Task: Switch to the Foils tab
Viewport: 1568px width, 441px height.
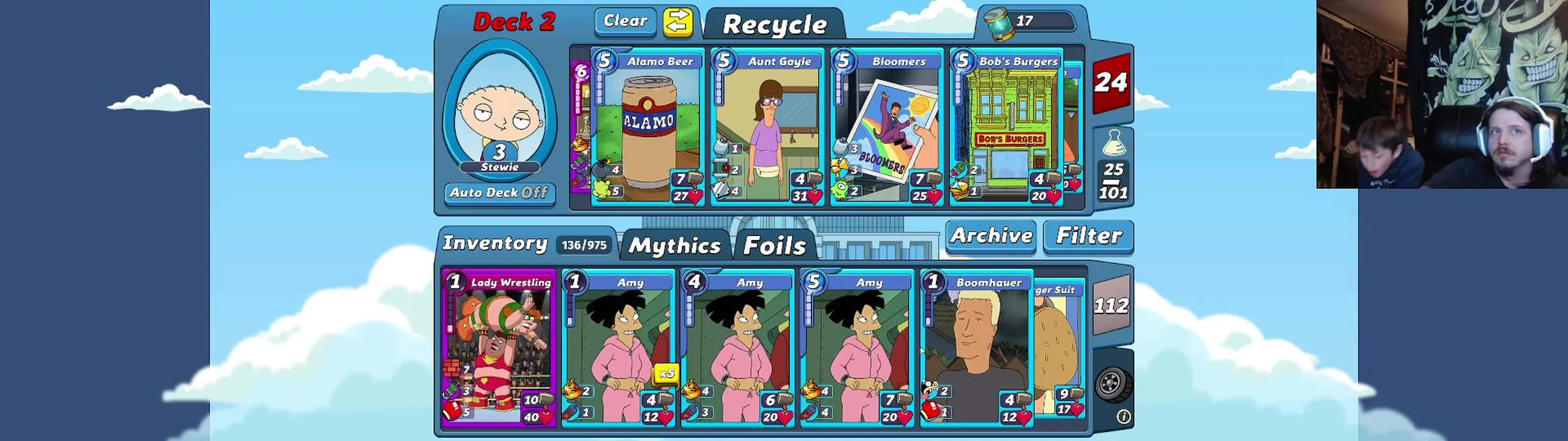Action: 774,246
